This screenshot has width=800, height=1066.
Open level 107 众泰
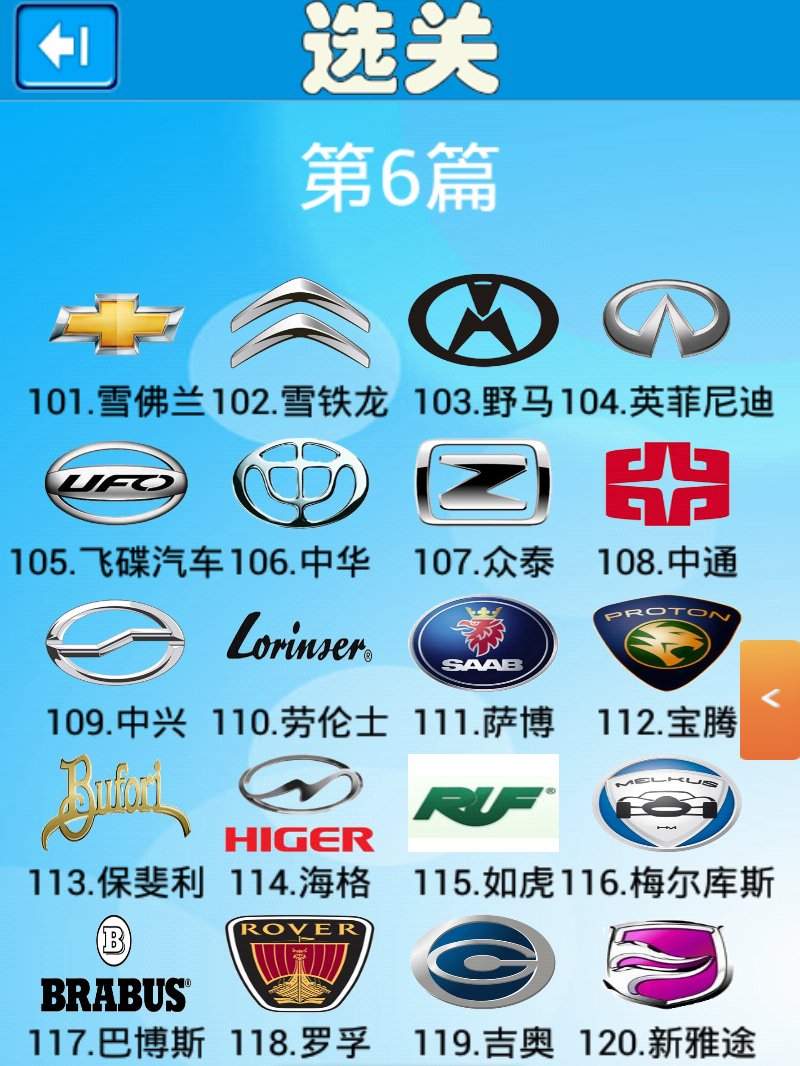(x=483, y=482)
